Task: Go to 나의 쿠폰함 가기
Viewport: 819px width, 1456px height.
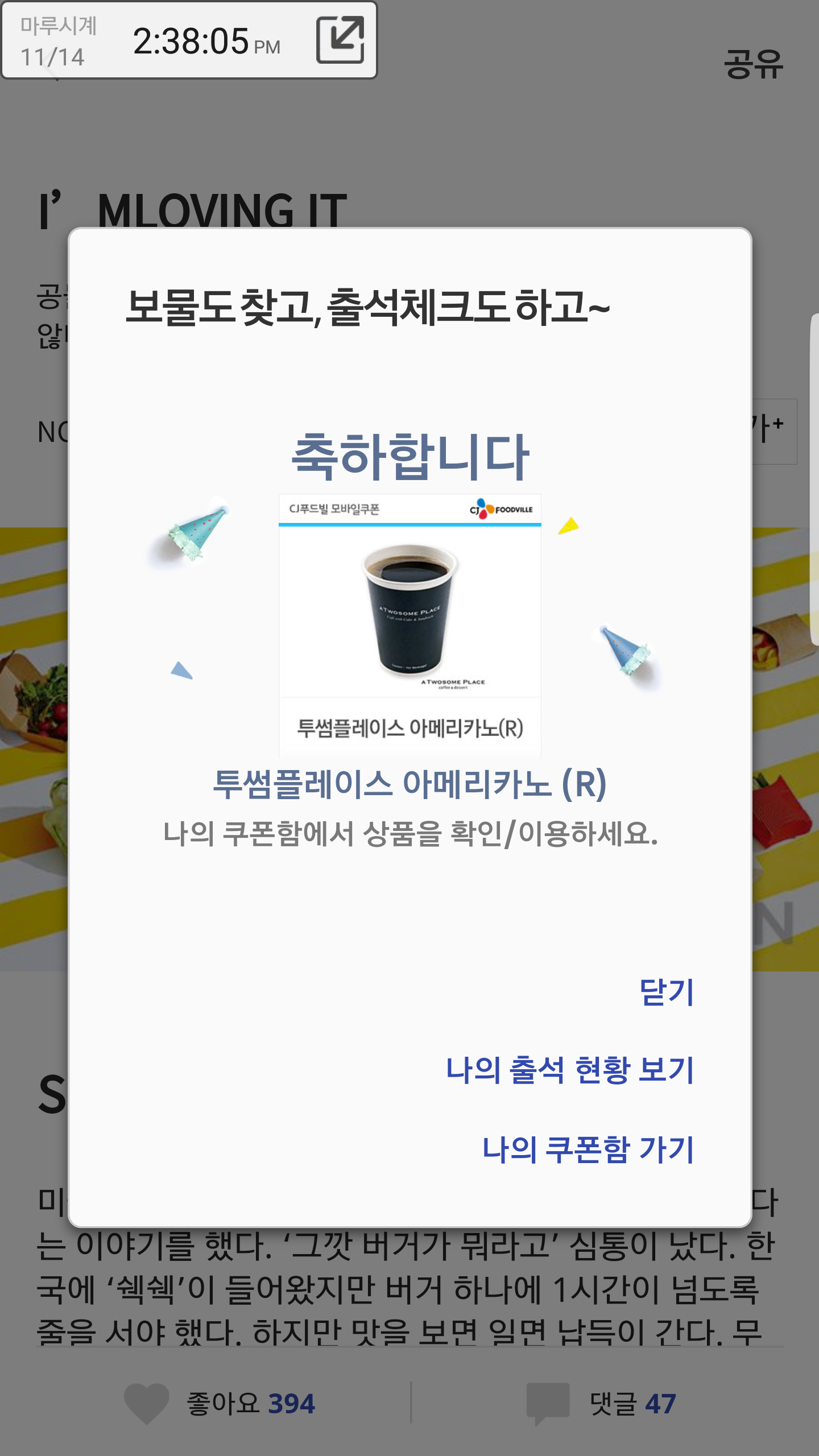Action: click(x=588, y=1149)
